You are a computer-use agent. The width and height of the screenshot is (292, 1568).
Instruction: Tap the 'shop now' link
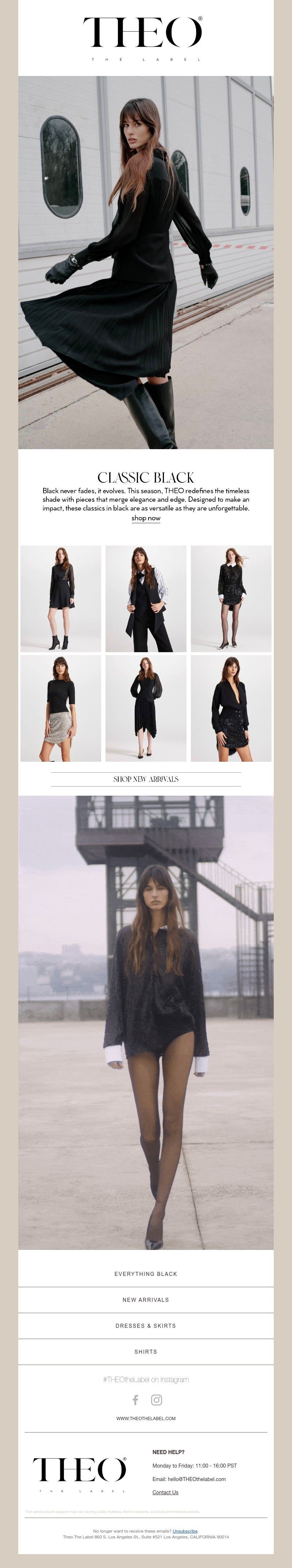(146, 518)
